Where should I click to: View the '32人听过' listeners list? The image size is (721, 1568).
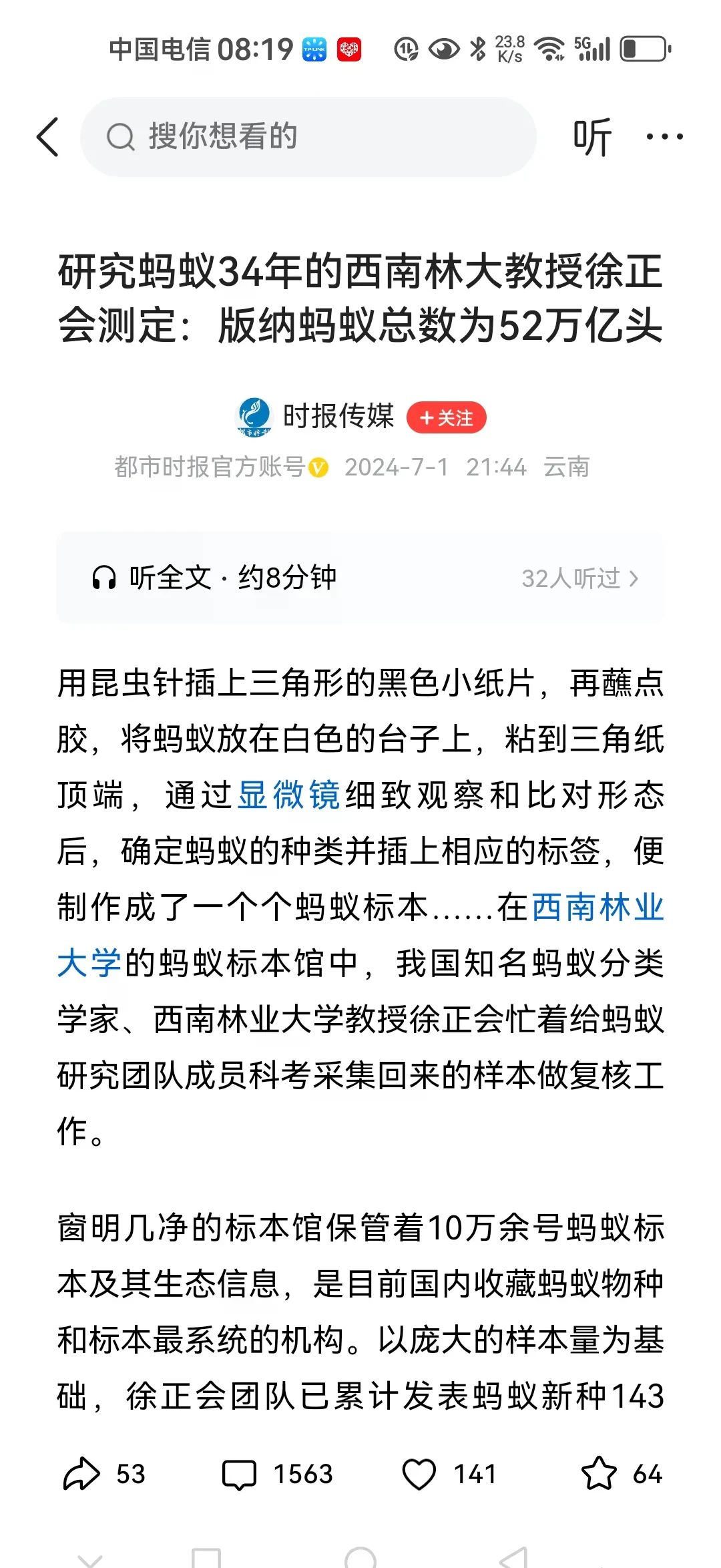point(579,579)
